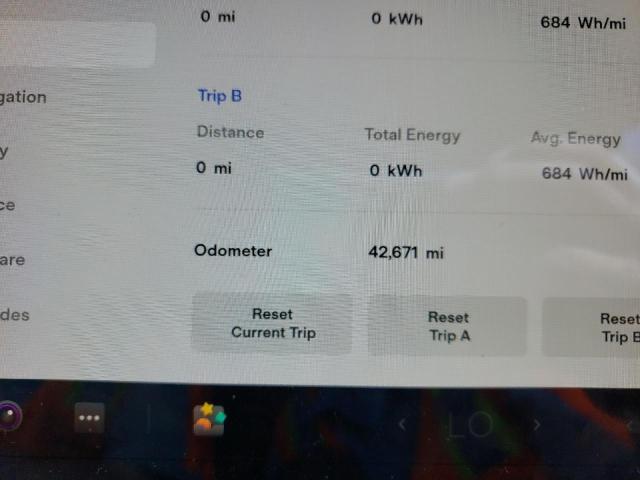Reset Trip A data
The image size is (640, 480).
coord(448,326)
